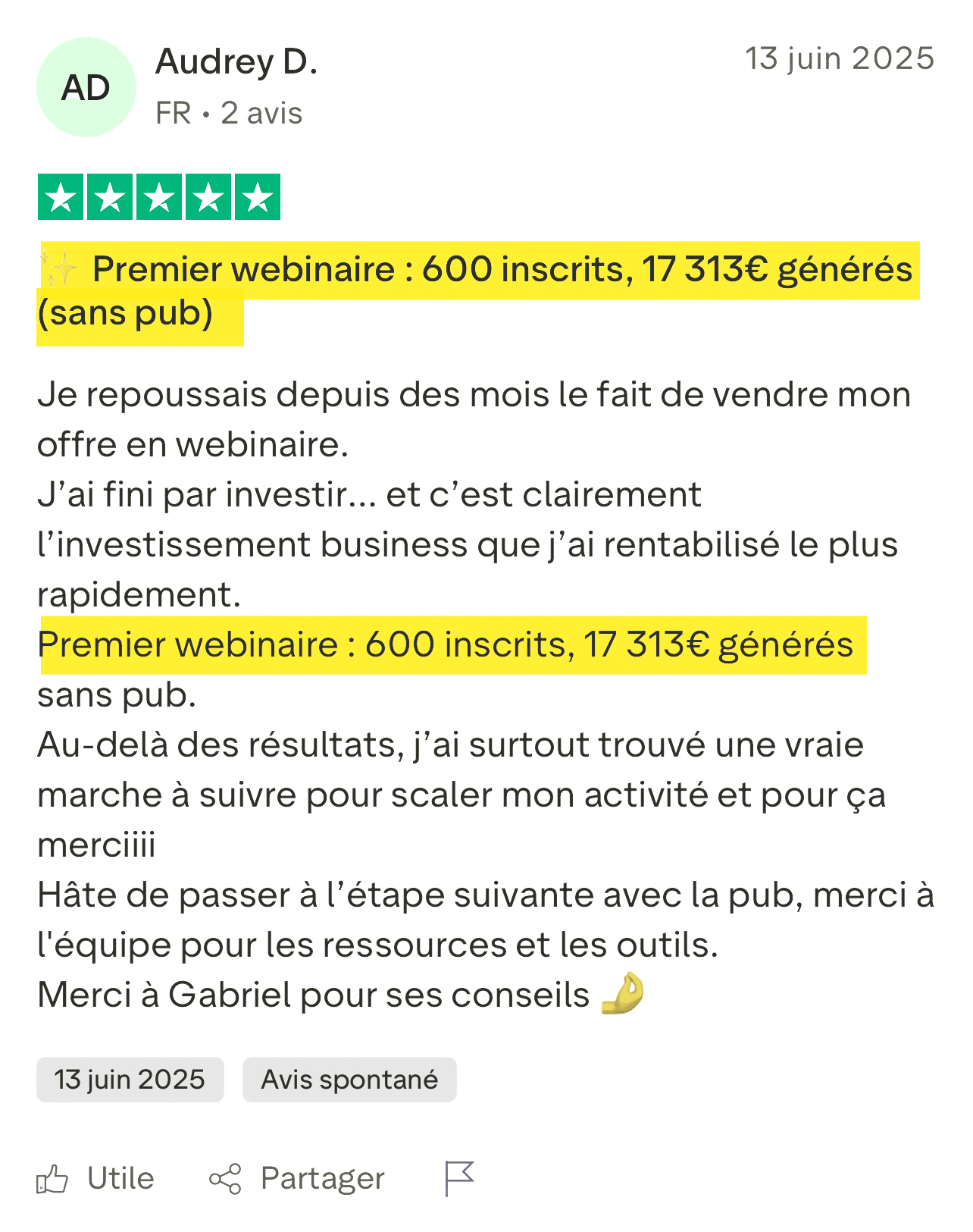This screenshot has height=1232, width=973.
Task: Mark Audrey D.'s review as Utile
Action: (95, 1179)
